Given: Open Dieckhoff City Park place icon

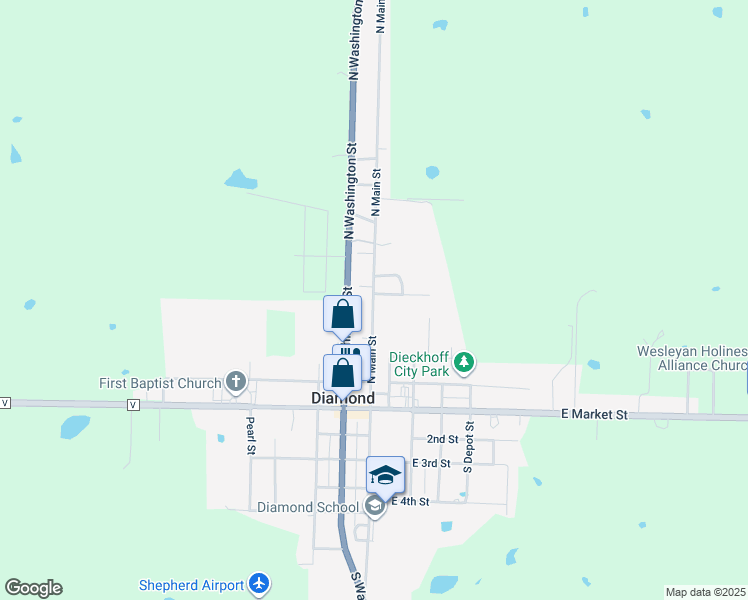Looking at the screenshot, I should [463, 361].
